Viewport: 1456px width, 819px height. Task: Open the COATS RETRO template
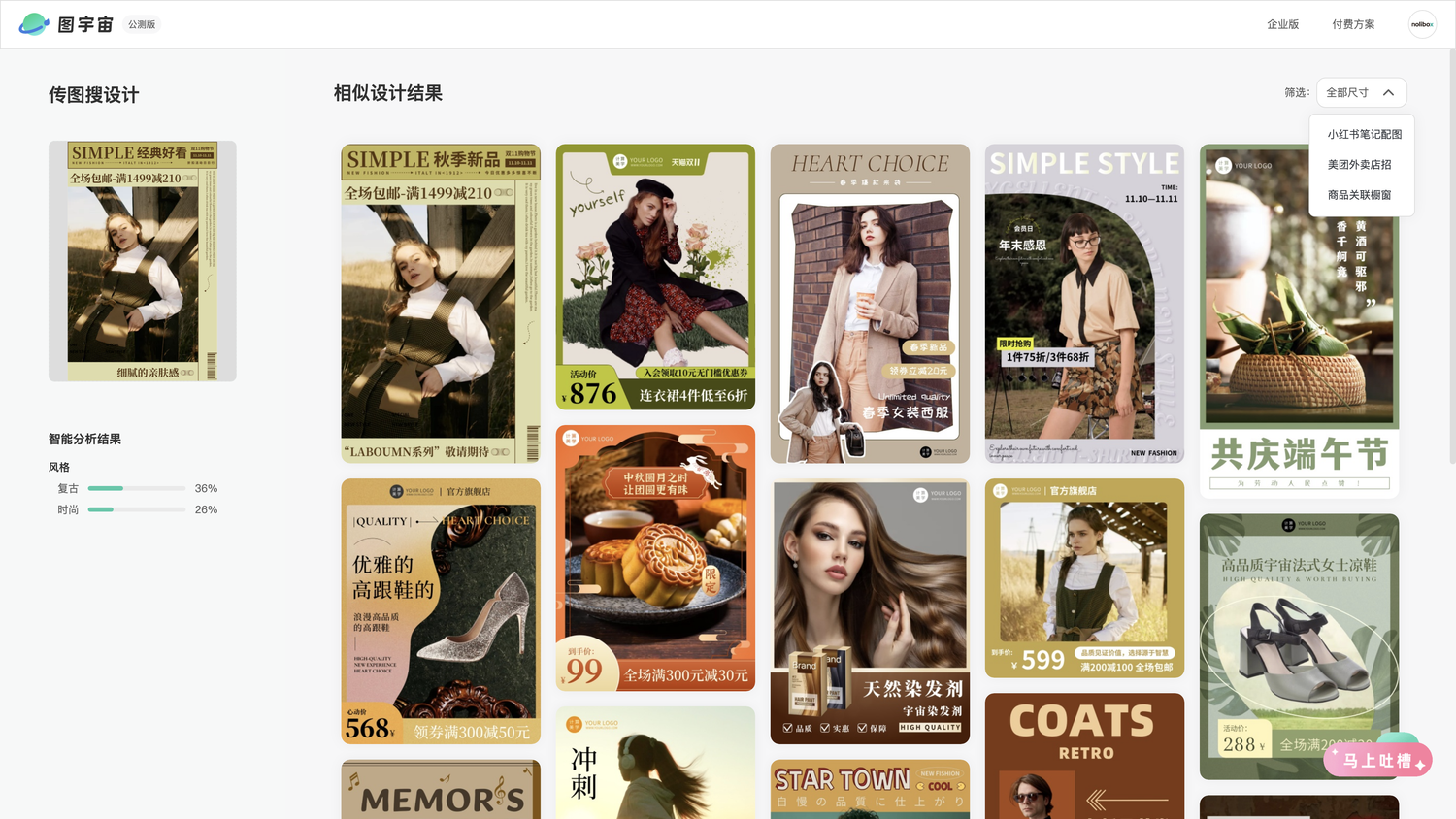pos(1084,757)
